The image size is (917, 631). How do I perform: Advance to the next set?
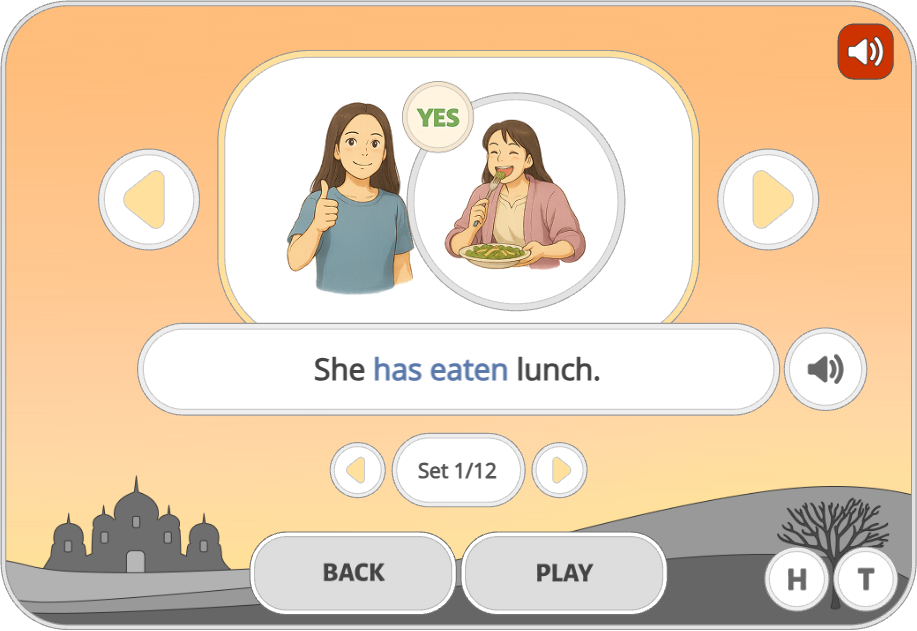pos(559,470)
